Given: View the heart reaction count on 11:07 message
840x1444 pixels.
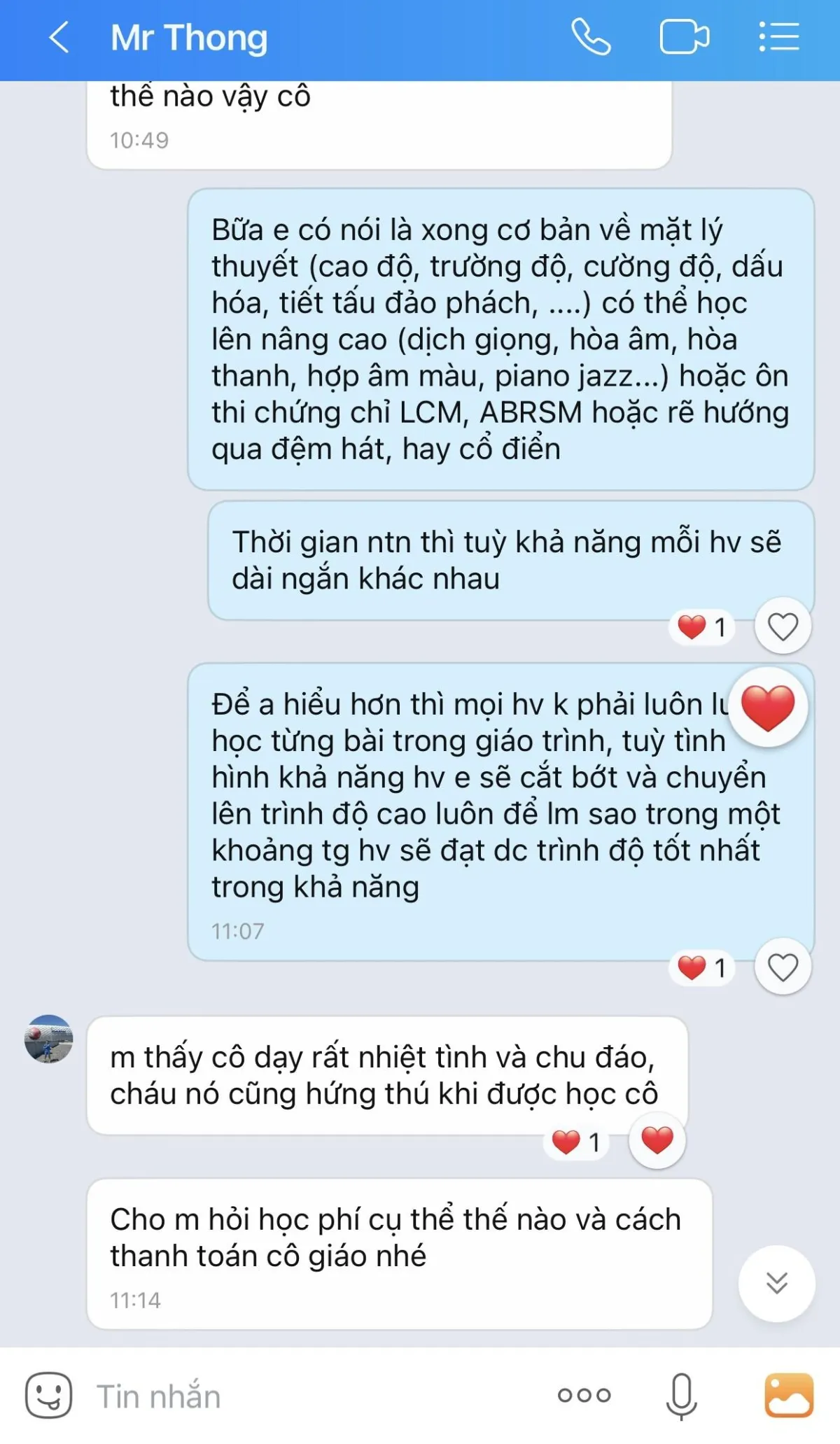Looking at the screenshot, I should 702,967.
